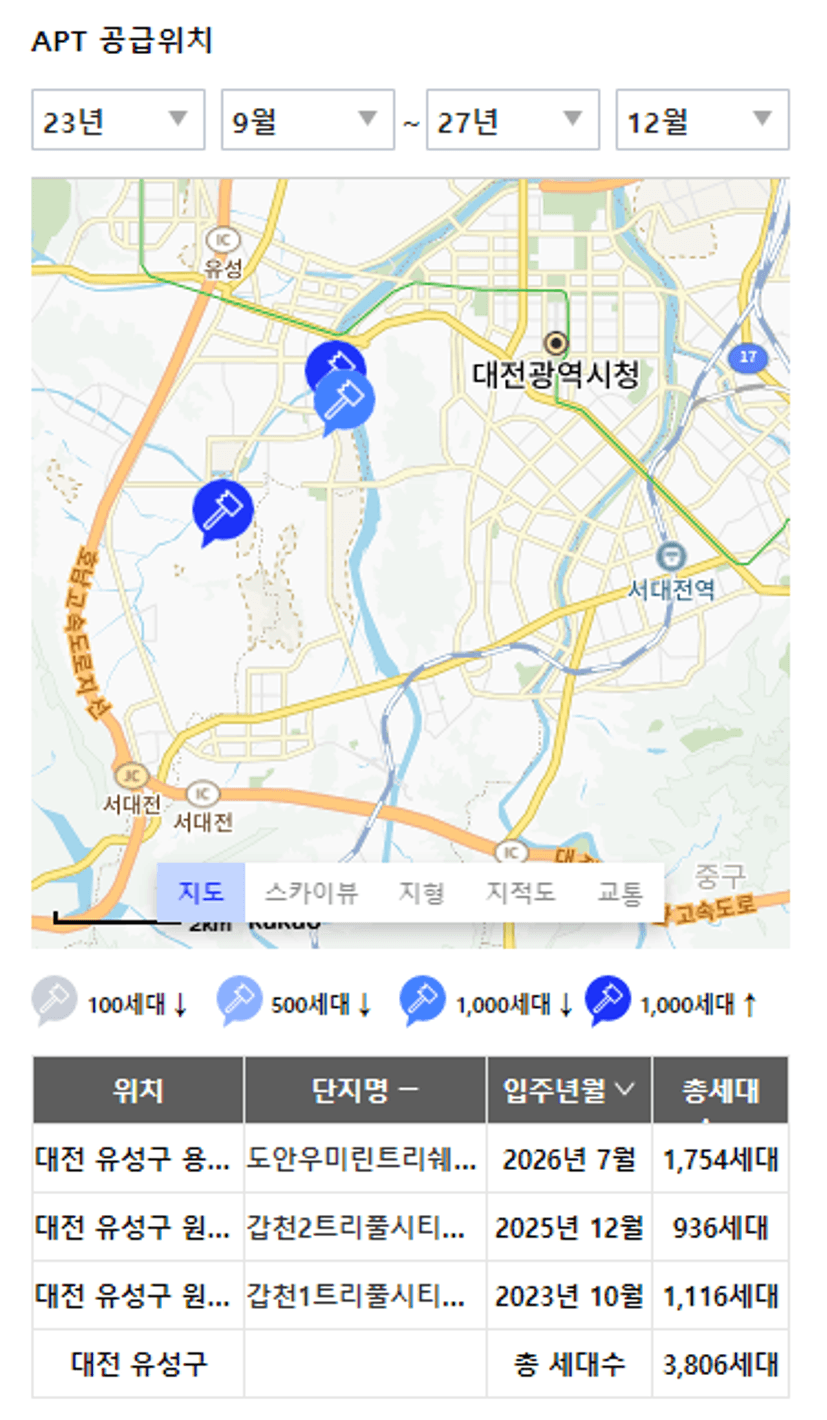
Task: Tap the light blue map marker near the river
Action: (x=344, y=402)
